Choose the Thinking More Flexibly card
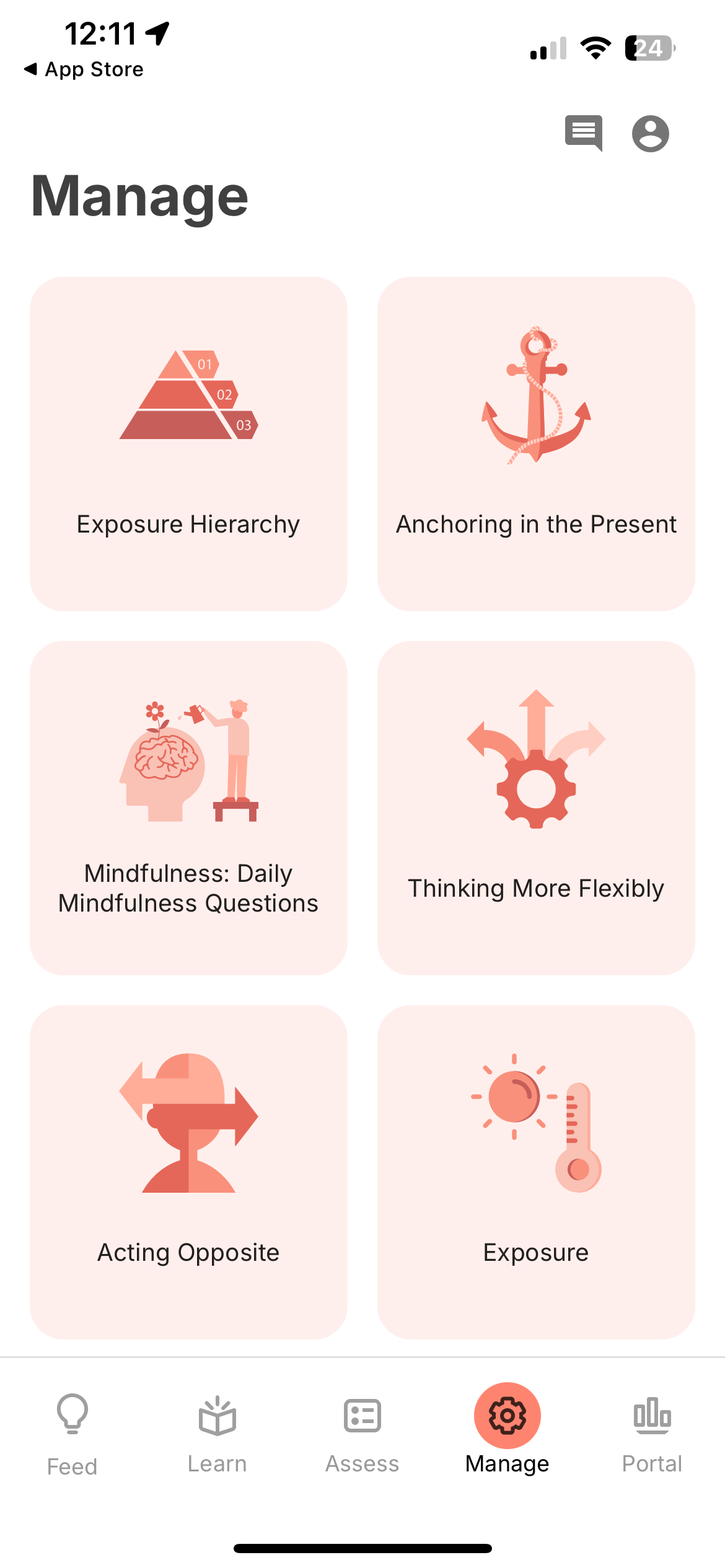 click(x=536, y=808)
